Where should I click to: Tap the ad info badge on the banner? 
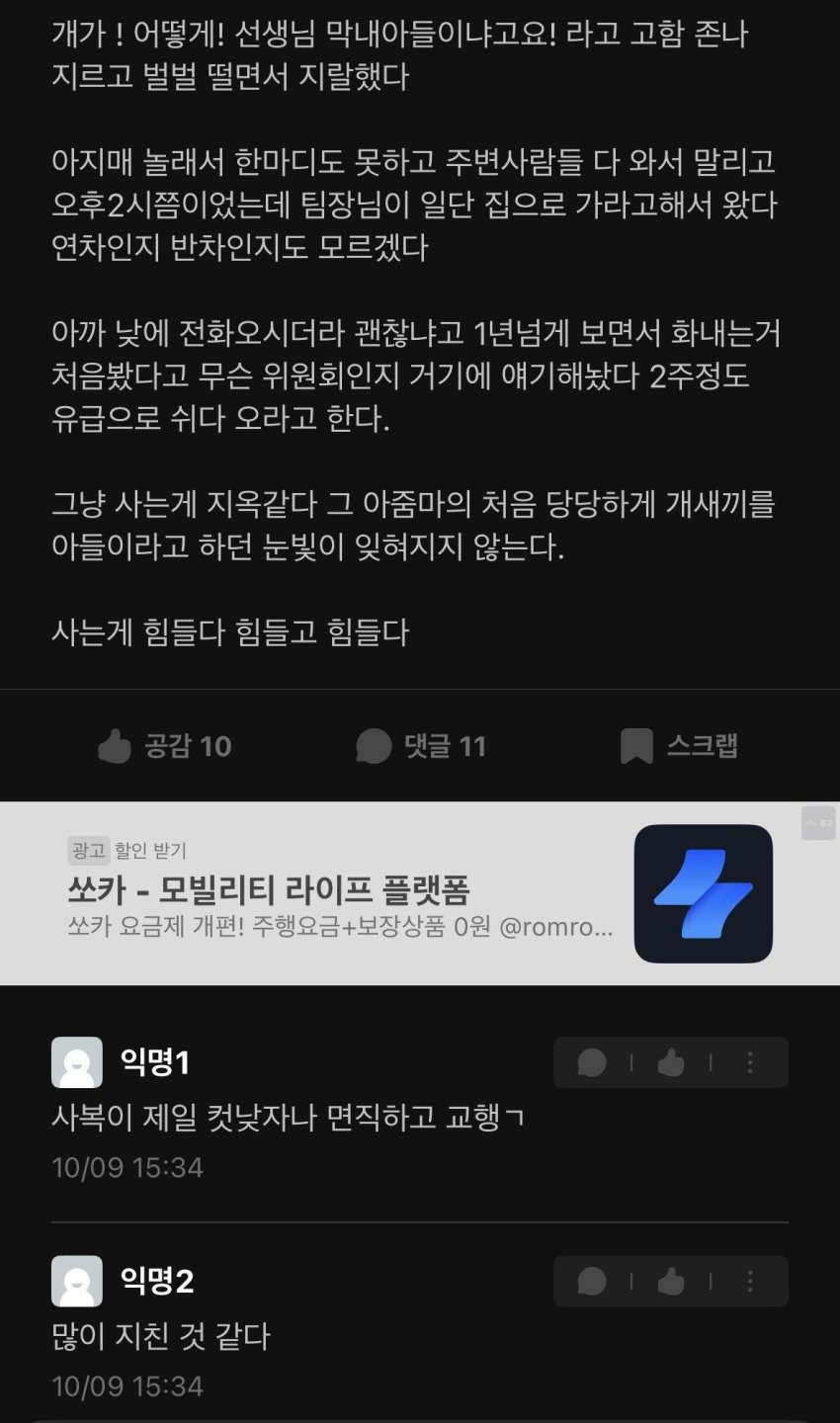point(817,822)
